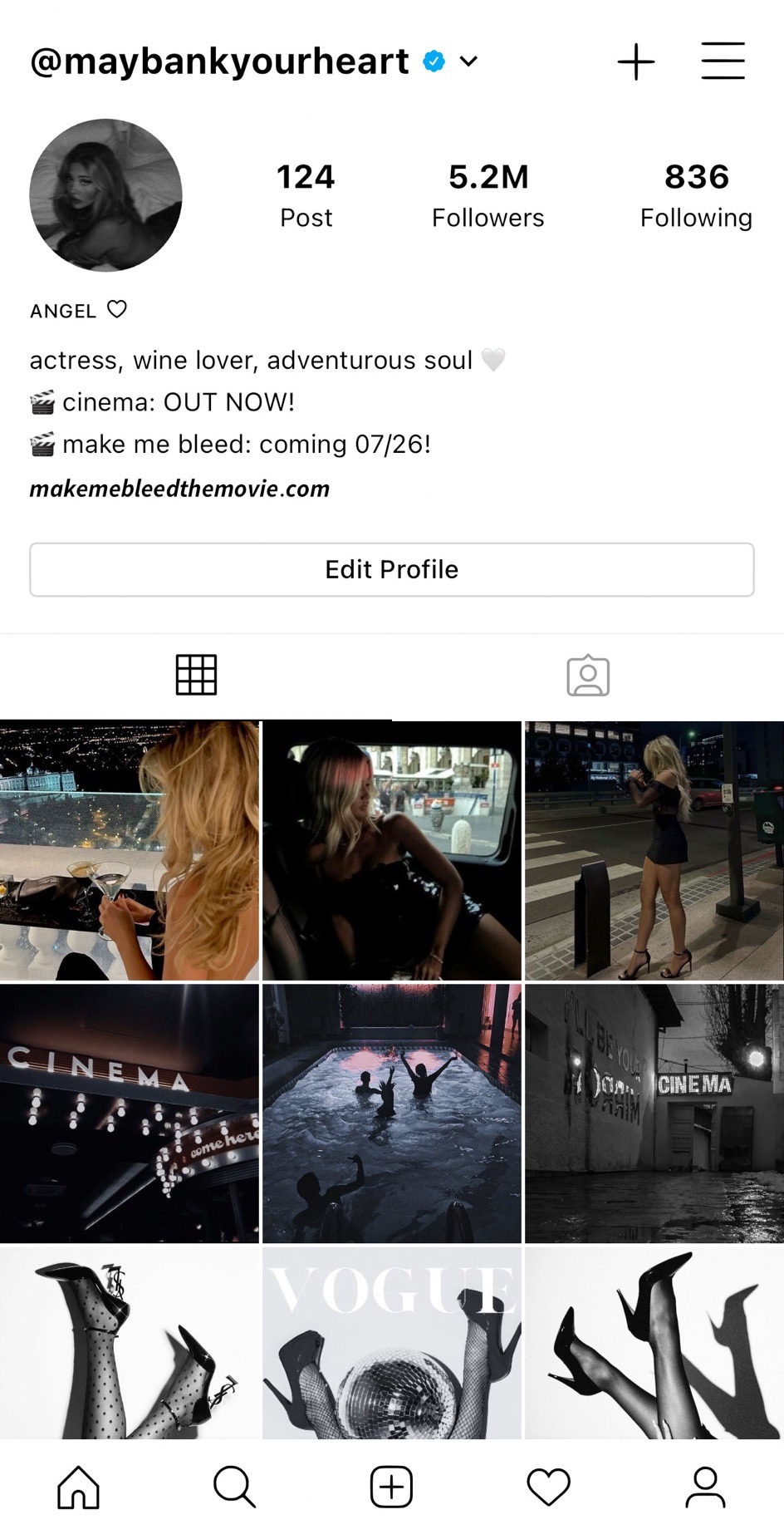Switch to the posts grid tab
The width and height of the screenshot is (784, 1539).
point(196,675)
